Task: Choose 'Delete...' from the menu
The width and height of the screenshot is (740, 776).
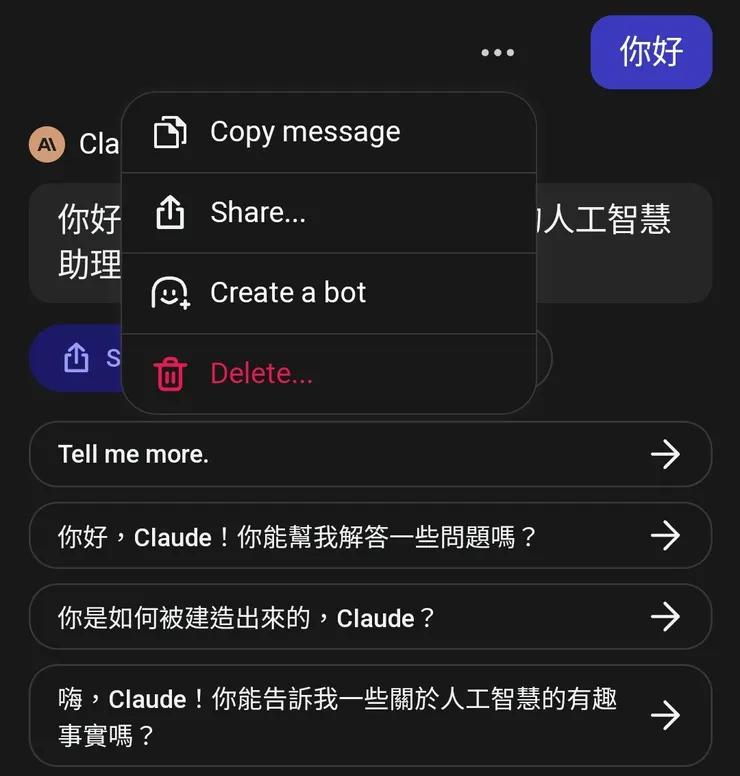Action: [261, 372]
